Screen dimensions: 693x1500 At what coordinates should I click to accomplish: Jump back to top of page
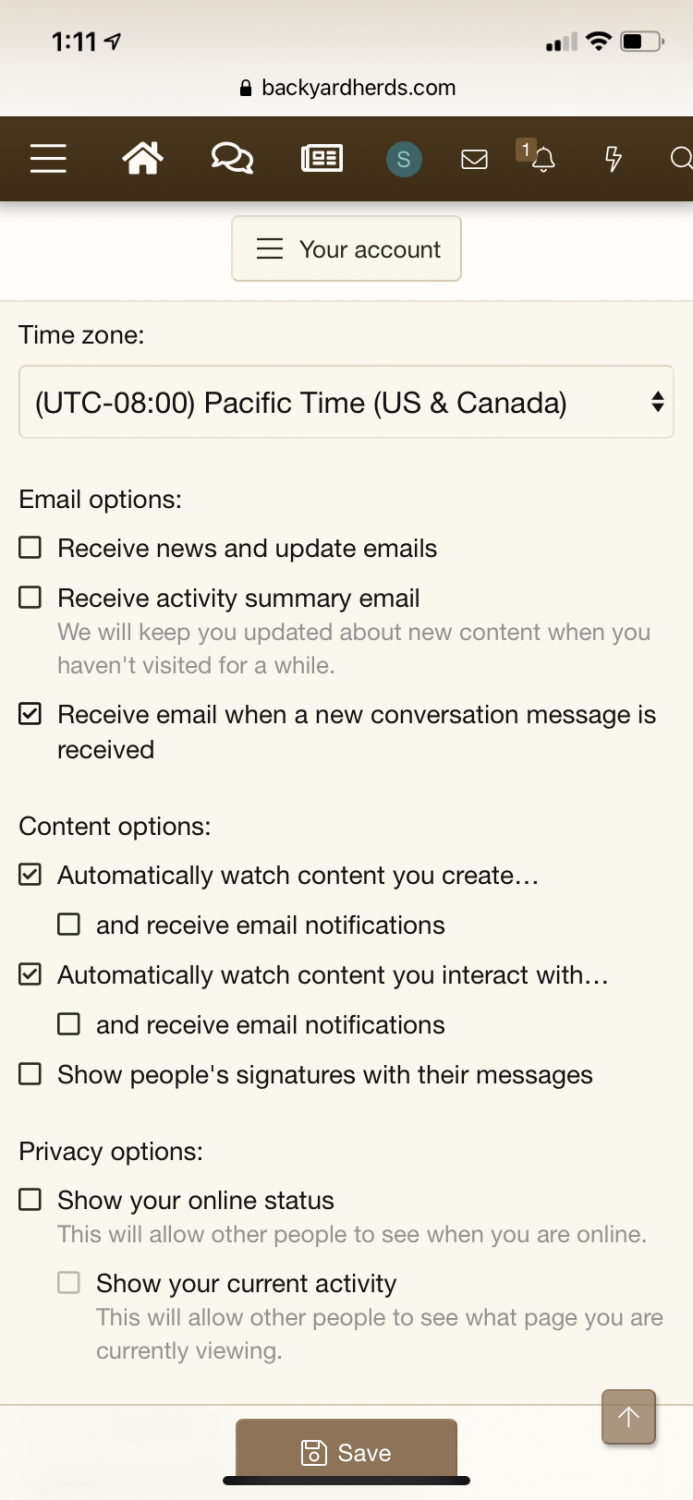coord(628,1416)
